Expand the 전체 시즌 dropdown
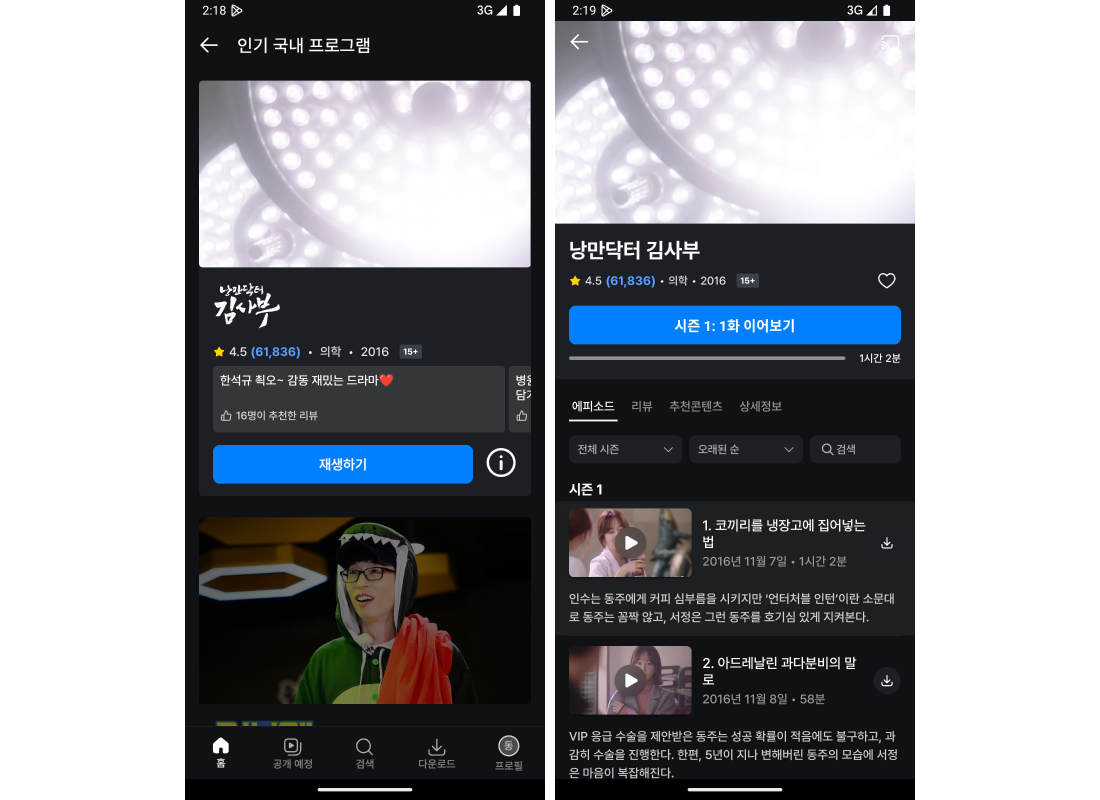The height and width of the screenshot is (800, 1100). [x=625, y=450]
